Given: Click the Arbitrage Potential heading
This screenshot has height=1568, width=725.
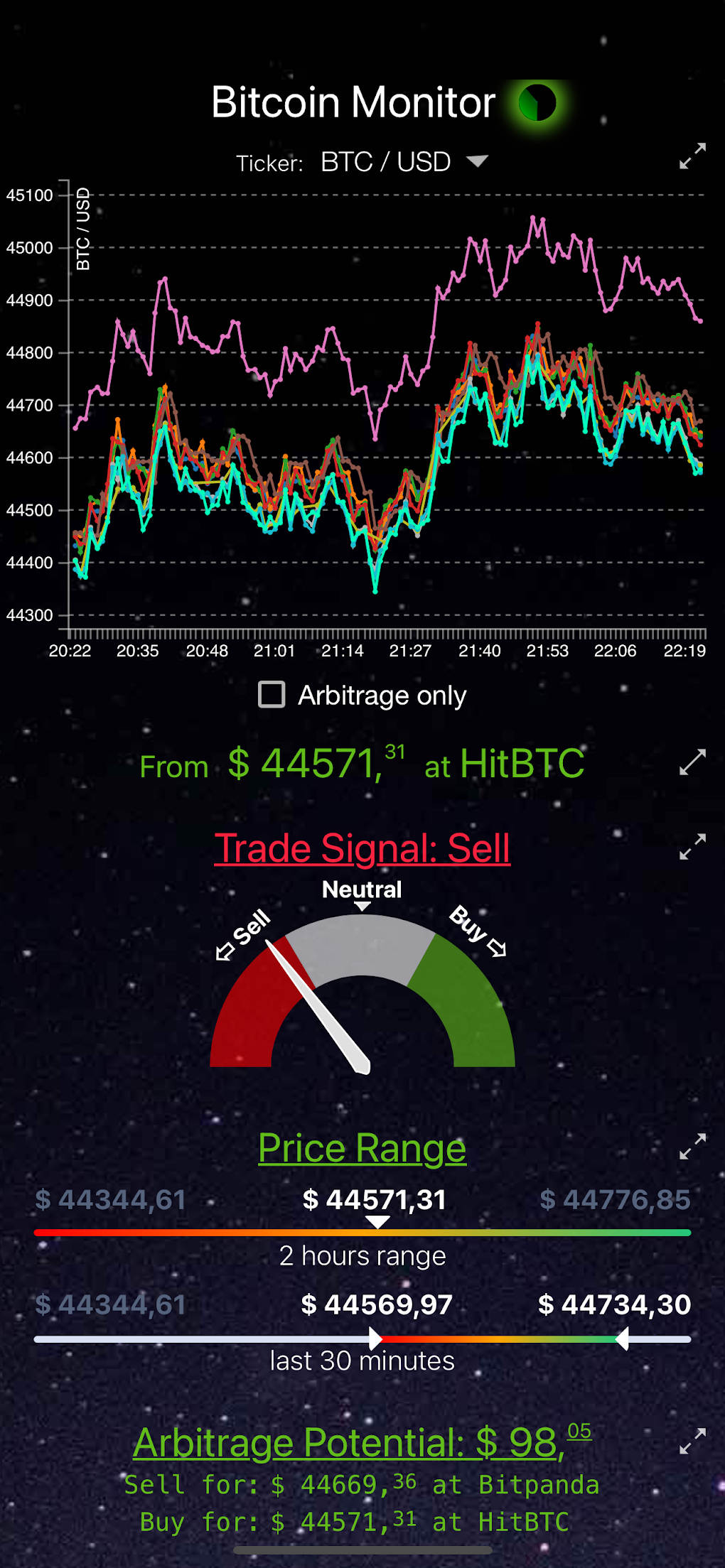Looking at the screenshot, I should coord(362,1443).
